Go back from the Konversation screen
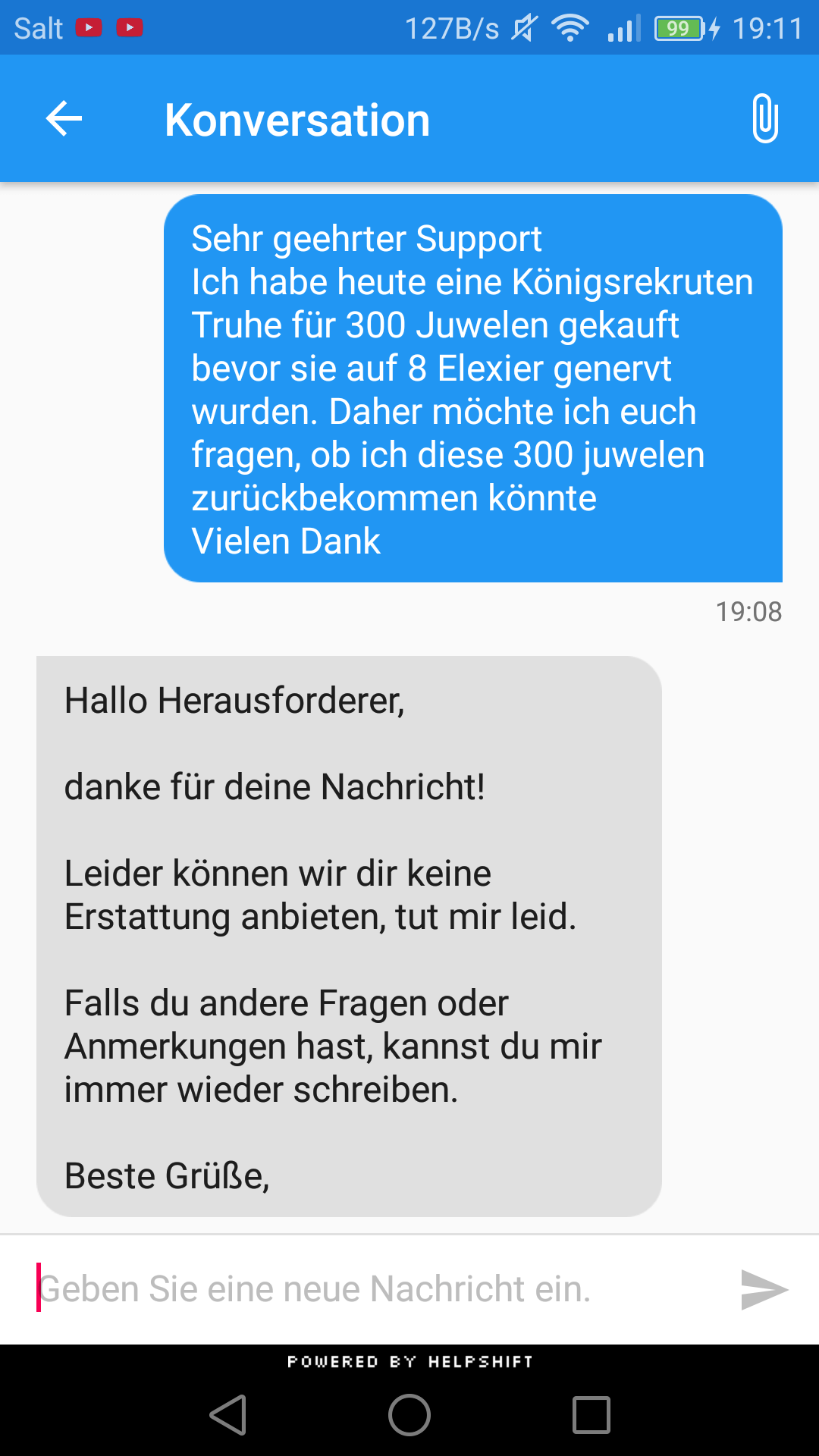This screenshot has height=1456, width=819. tap(64, 119)
